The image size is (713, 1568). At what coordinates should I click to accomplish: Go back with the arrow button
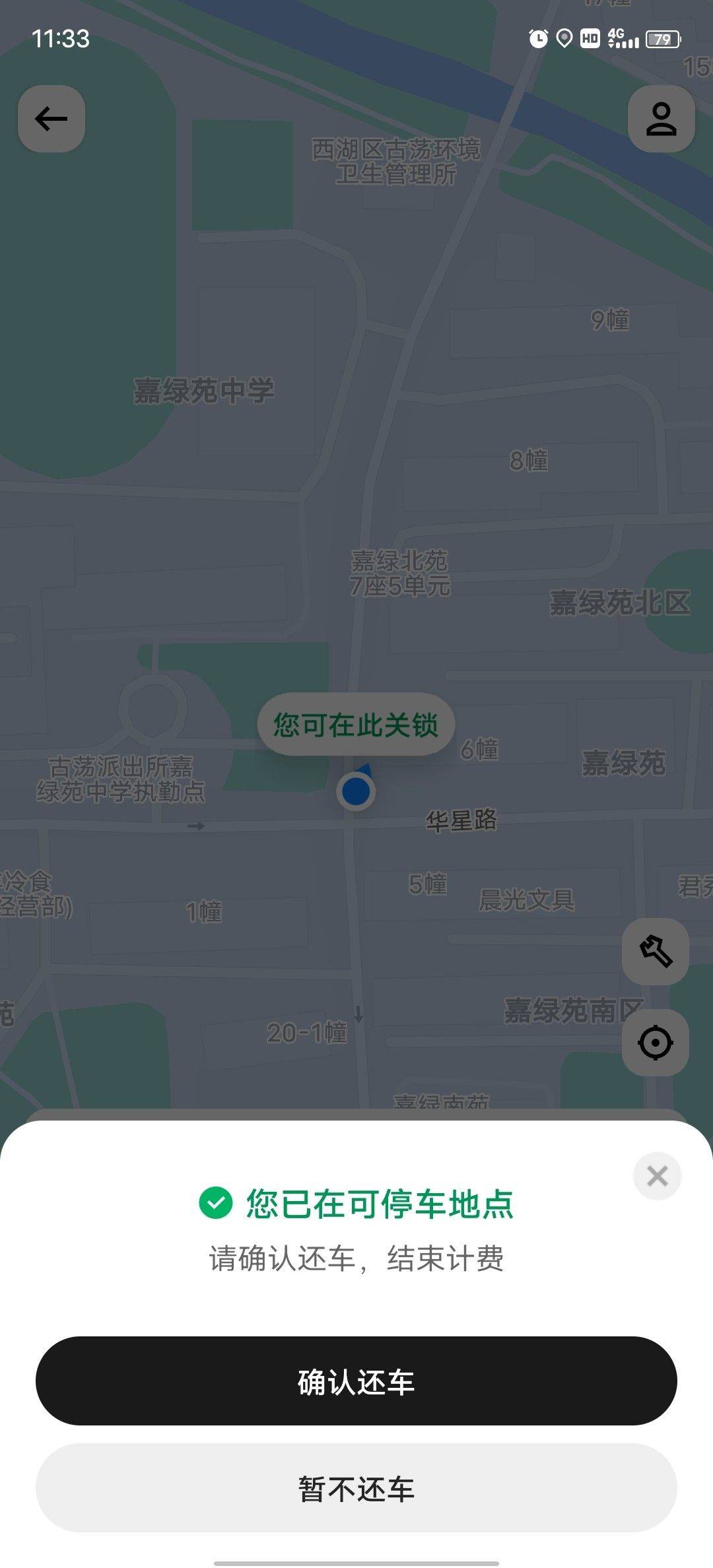(51, 119)
